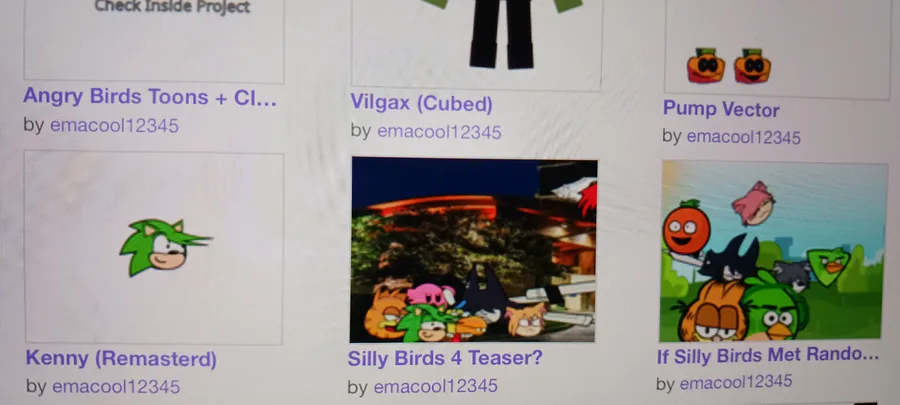Open the Kenny (Remasterd) project thumbnail

click(x=154, y=248)
